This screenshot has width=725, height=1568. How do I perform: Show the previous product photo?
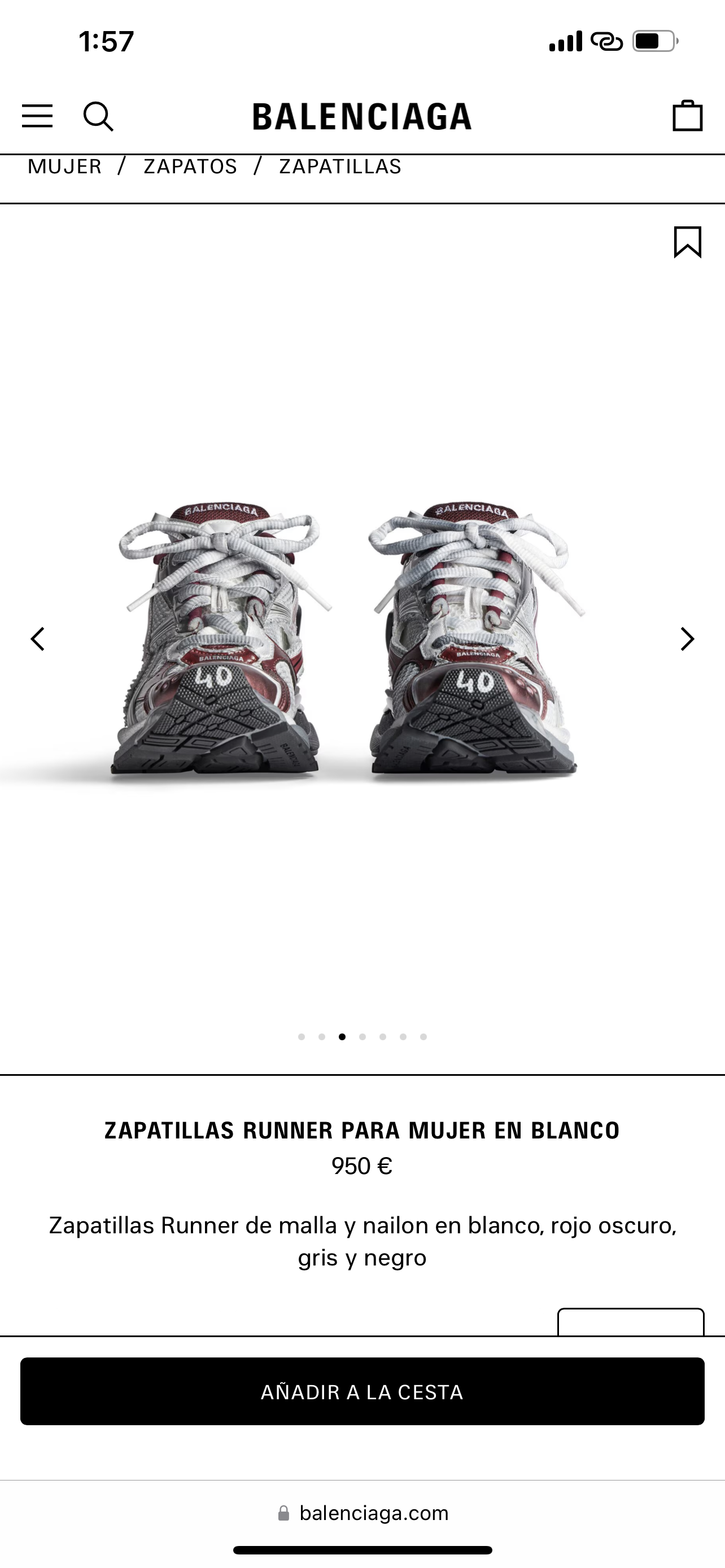click(38, 639)
